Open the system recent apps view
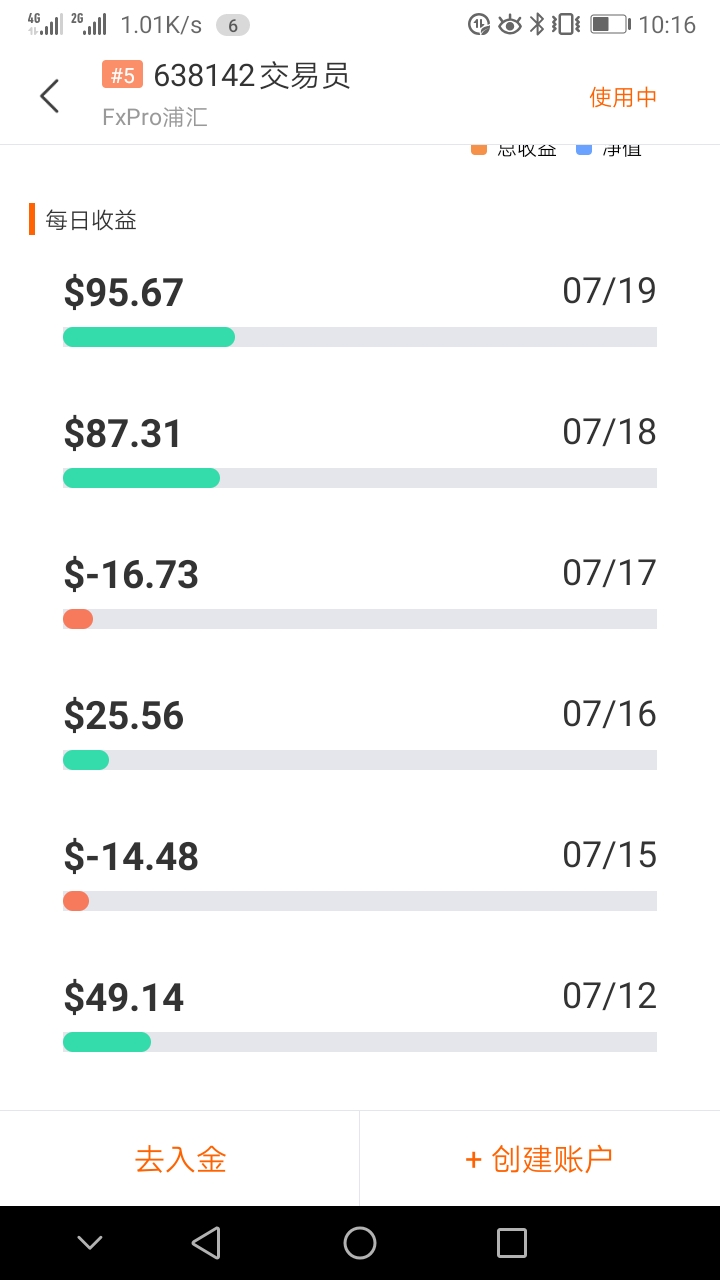720x1280 pixels. (x=512, y=1243)
